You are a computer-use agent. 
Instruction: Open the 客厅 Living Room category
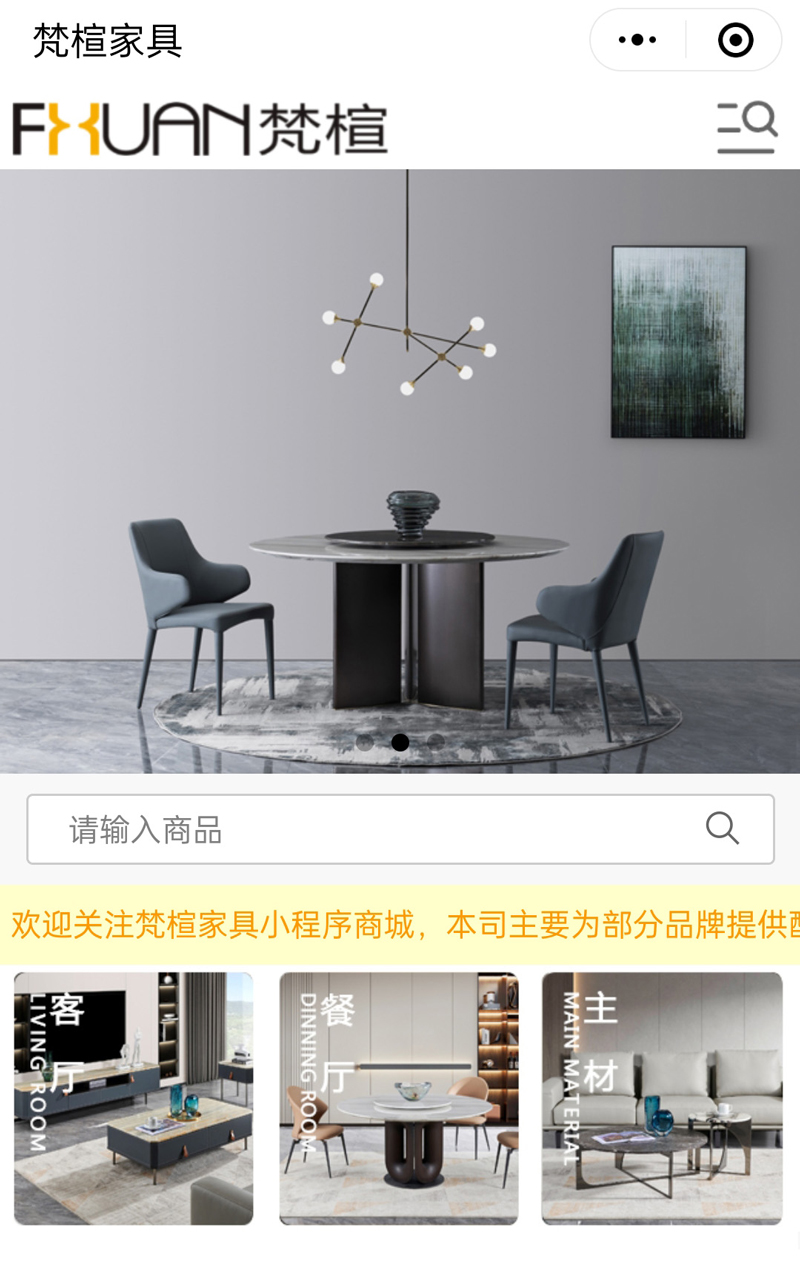click(x=133, y=1098)
